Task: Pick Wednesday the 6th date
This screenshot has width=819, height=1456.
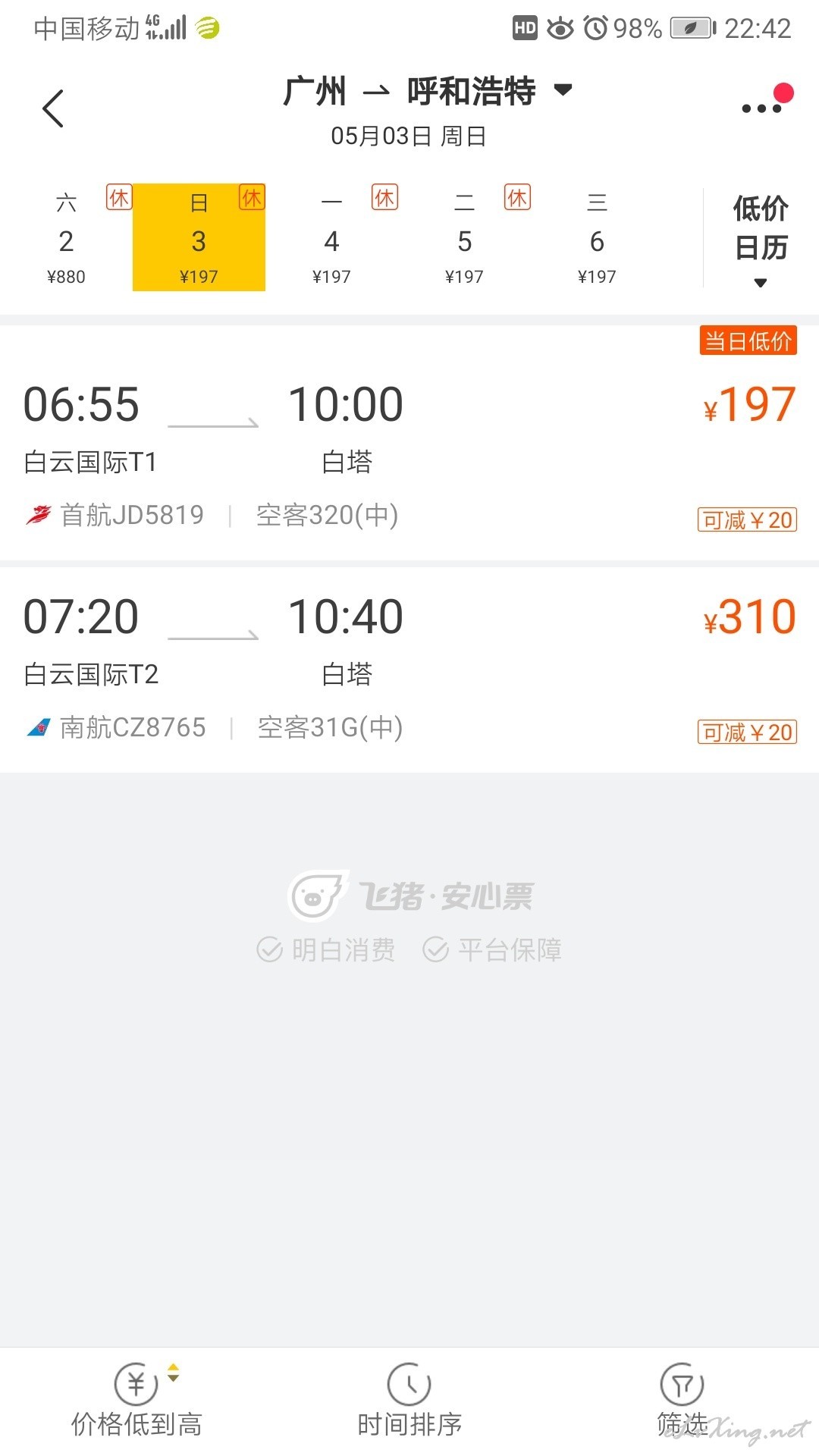Action: [597, 237]
